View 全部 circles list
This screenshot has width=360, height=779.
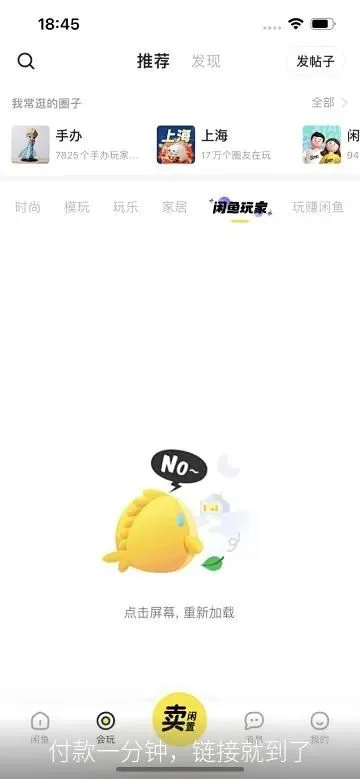[x=329, y=102]
